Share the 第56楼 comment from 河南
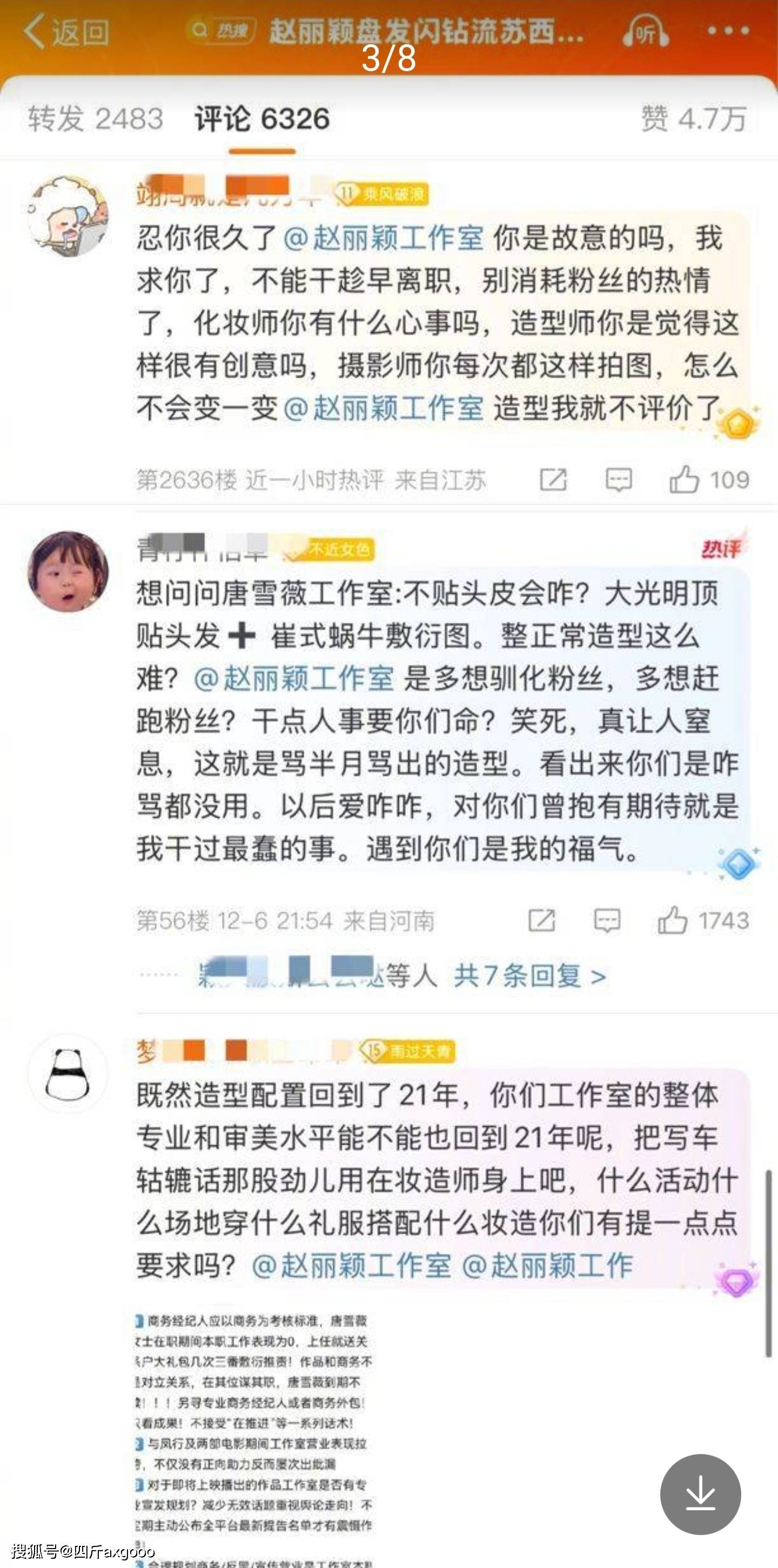The width and height of the screenshot is (778, 1568). coord(541,920)
